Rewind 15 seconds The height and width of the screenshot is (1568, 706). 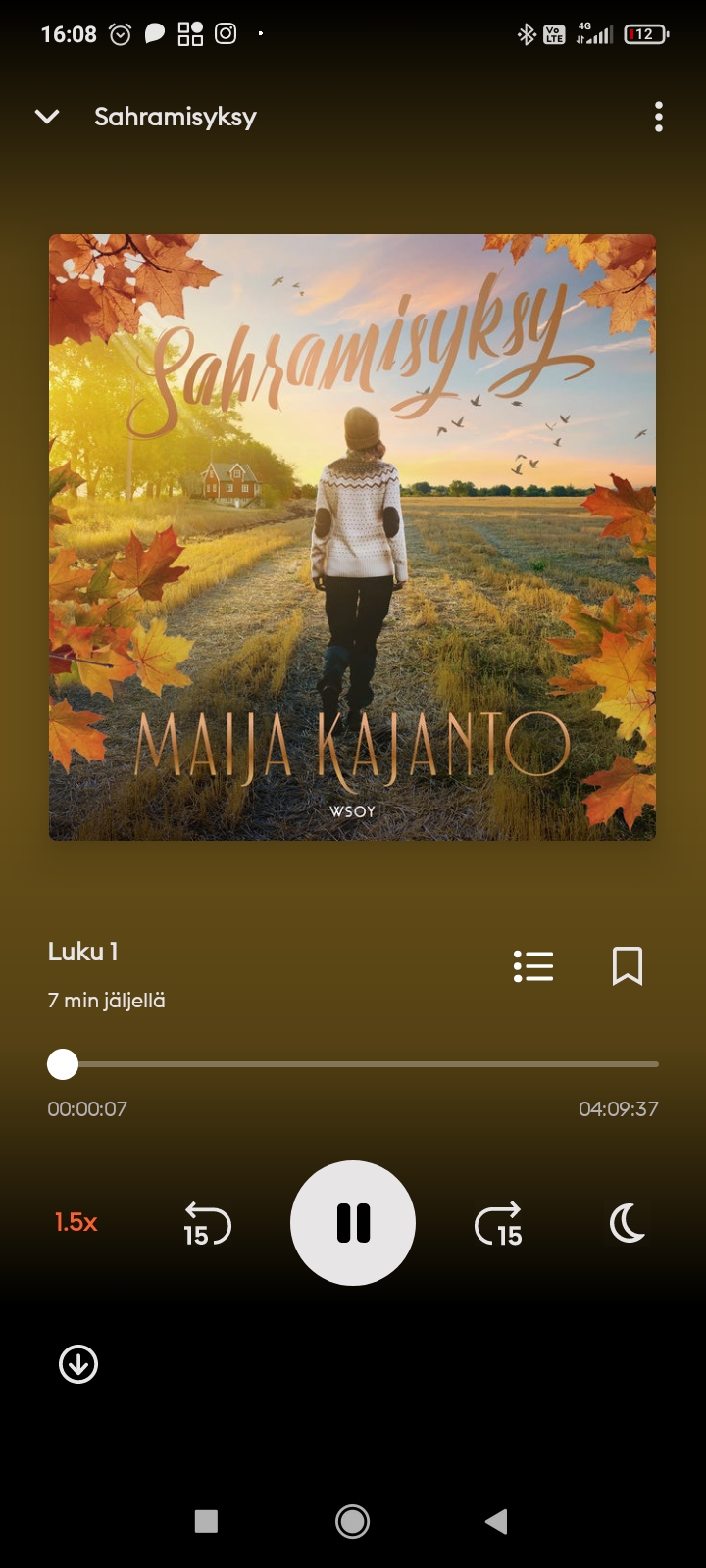pyautogui.click(x=207, y=1224)
